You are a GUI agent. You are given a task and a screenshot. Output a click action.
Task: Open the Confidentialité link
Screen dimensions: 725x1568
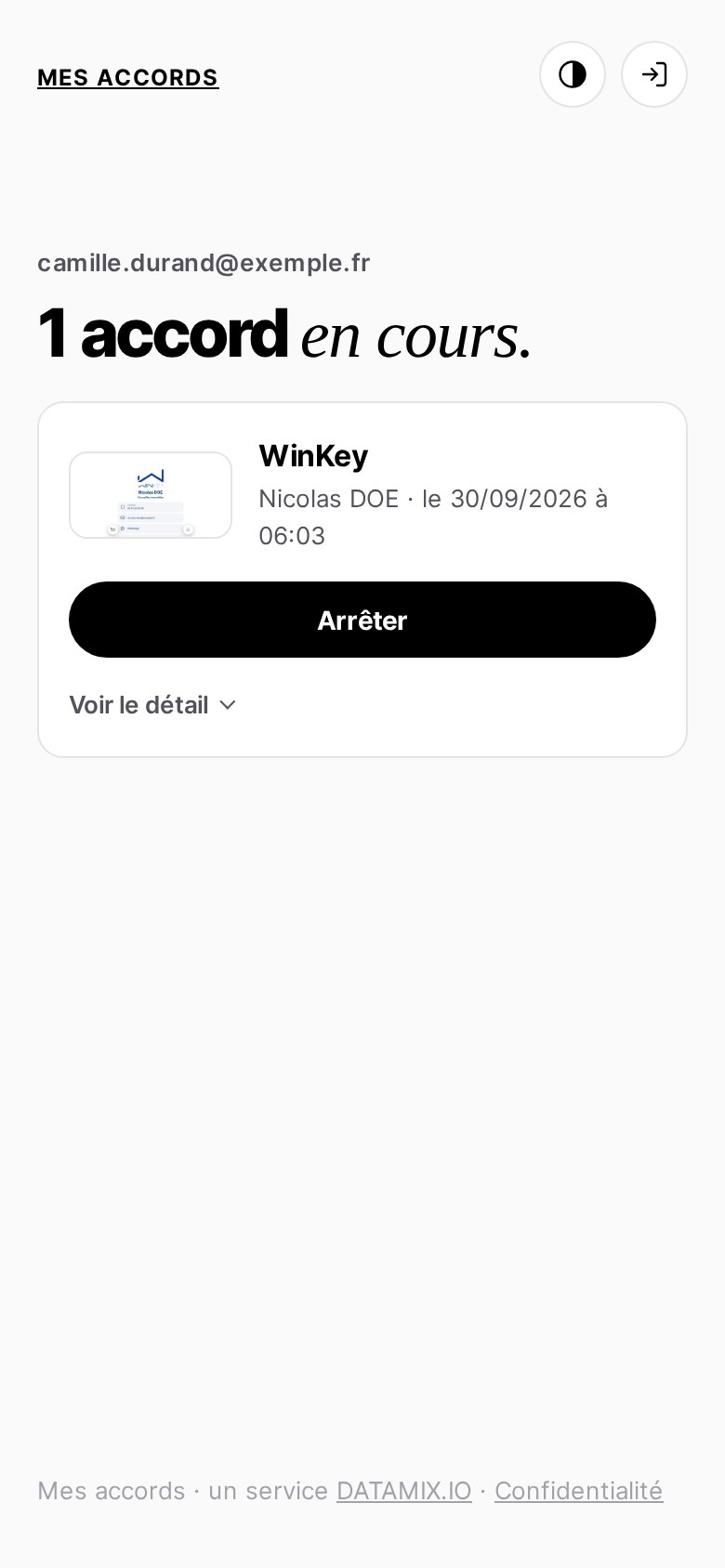pyautogui.click(x=578, y=1491)
